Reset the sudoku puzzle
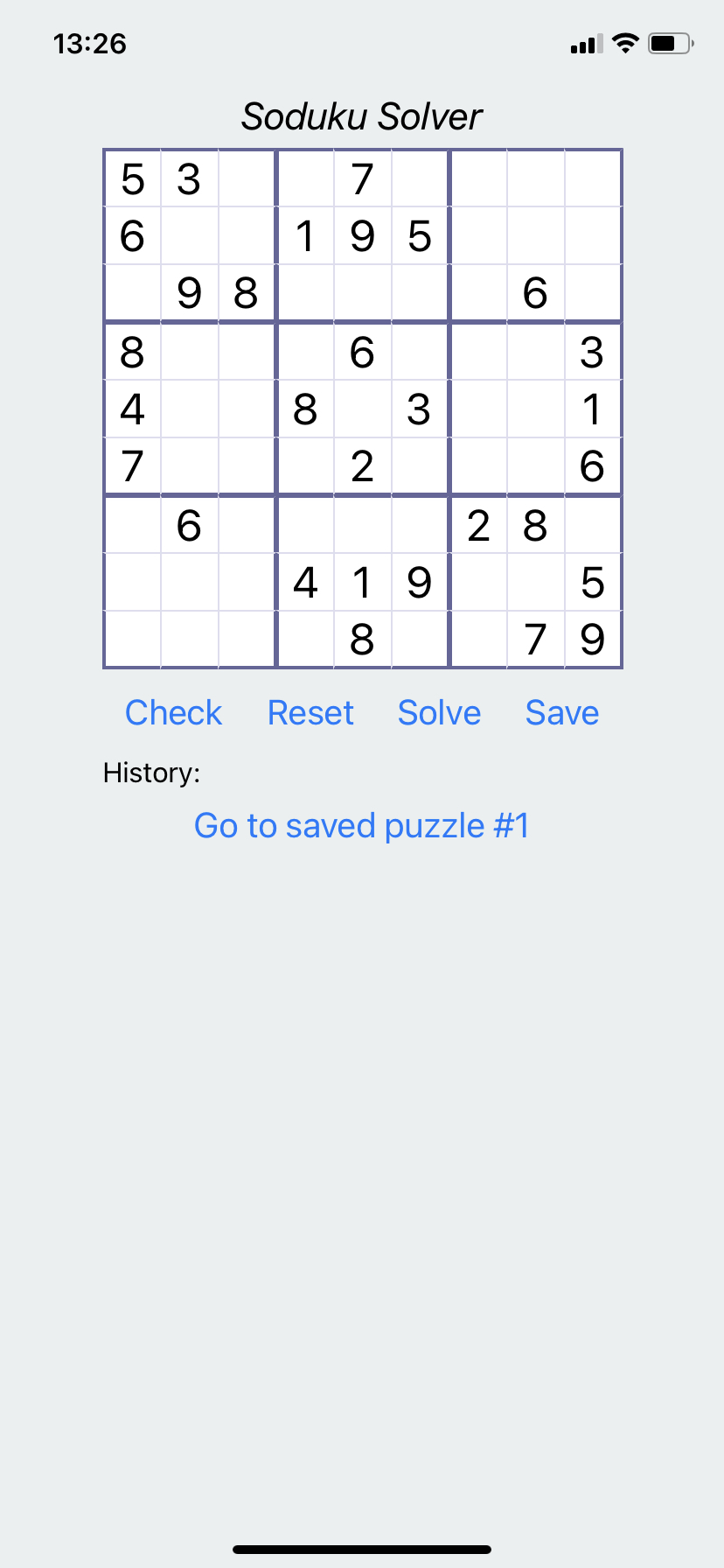 point(310,713)
